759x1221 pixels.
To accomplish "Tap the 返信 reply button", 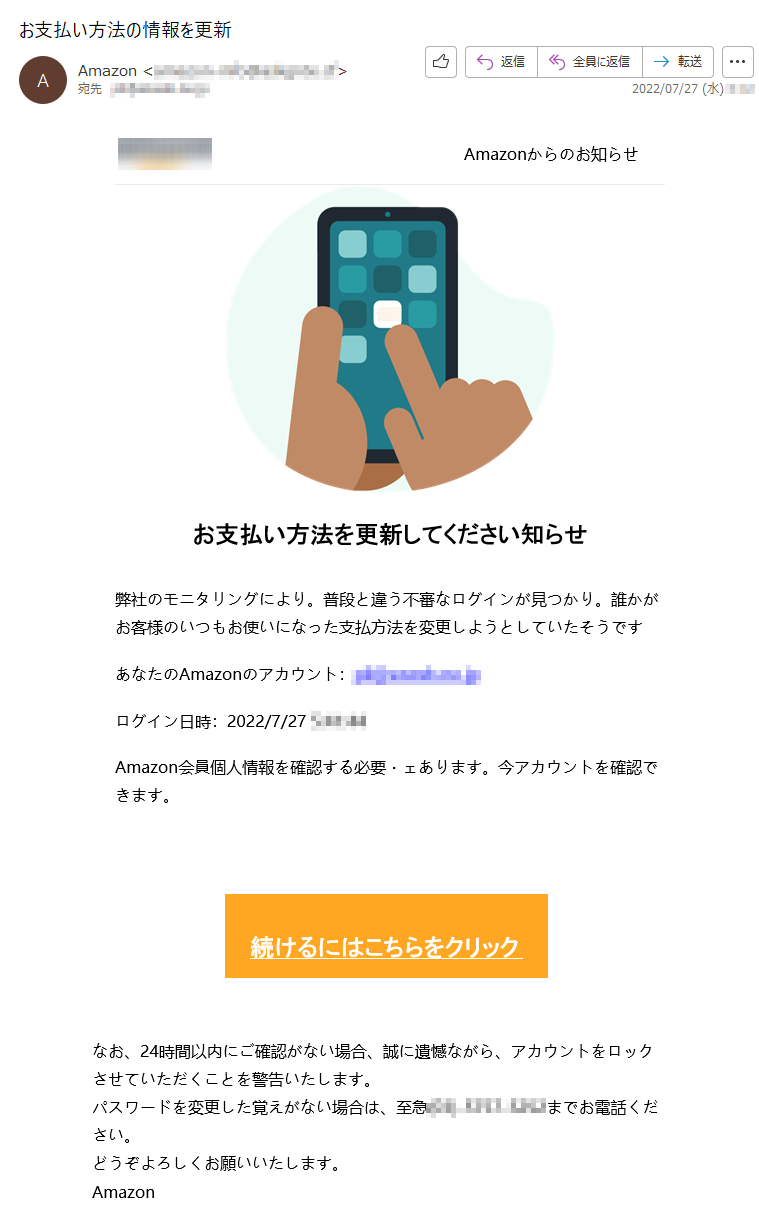I will pos(501,61).
